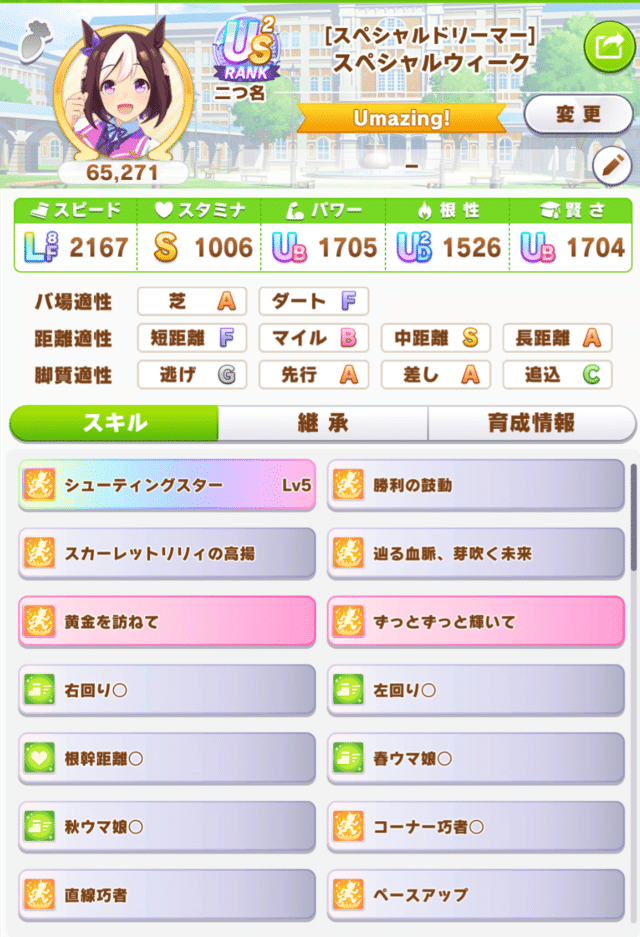Open the ずっとずっと輝いて skill

[476, 621]
